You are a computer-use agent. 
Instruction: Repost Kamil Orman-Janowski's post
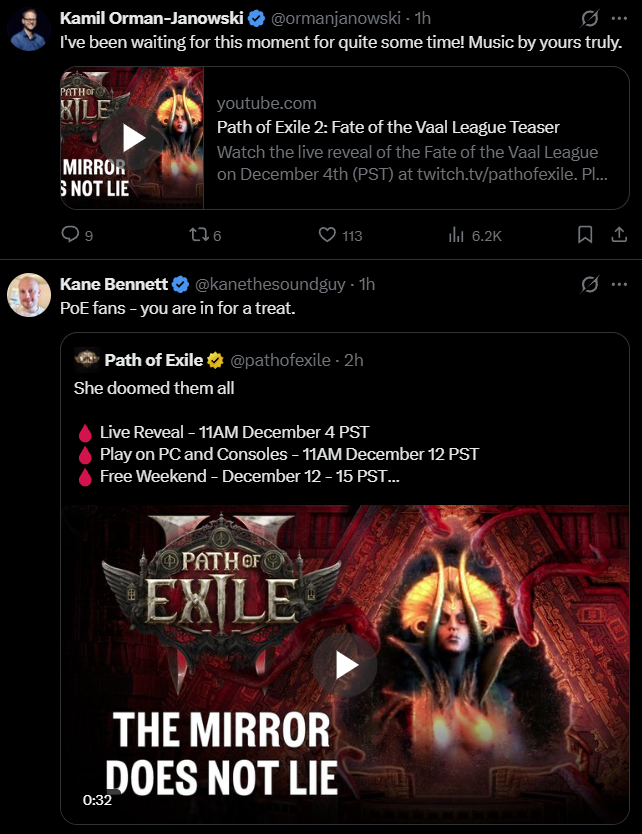[x=205, y=235]
